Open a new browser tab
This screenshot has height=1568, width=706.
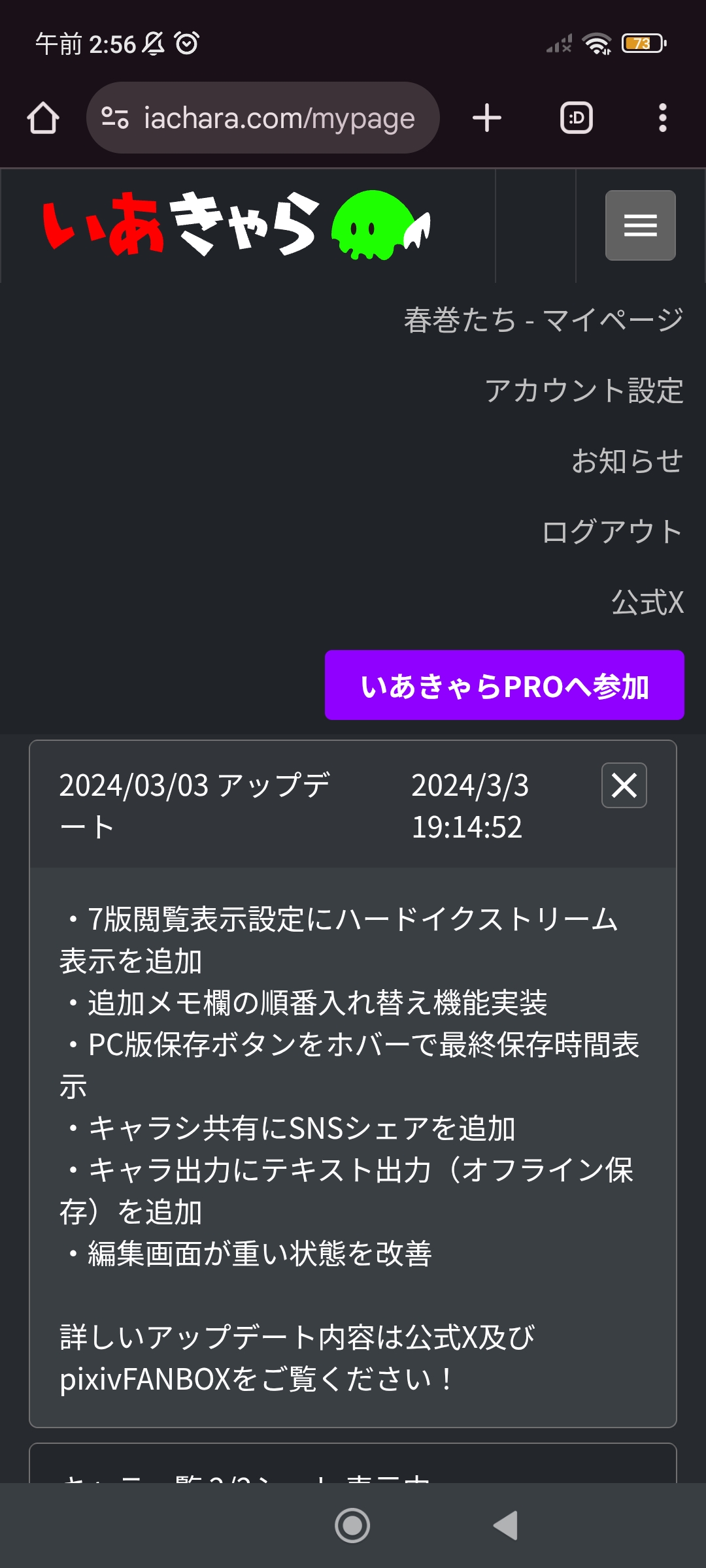(487, 118)
